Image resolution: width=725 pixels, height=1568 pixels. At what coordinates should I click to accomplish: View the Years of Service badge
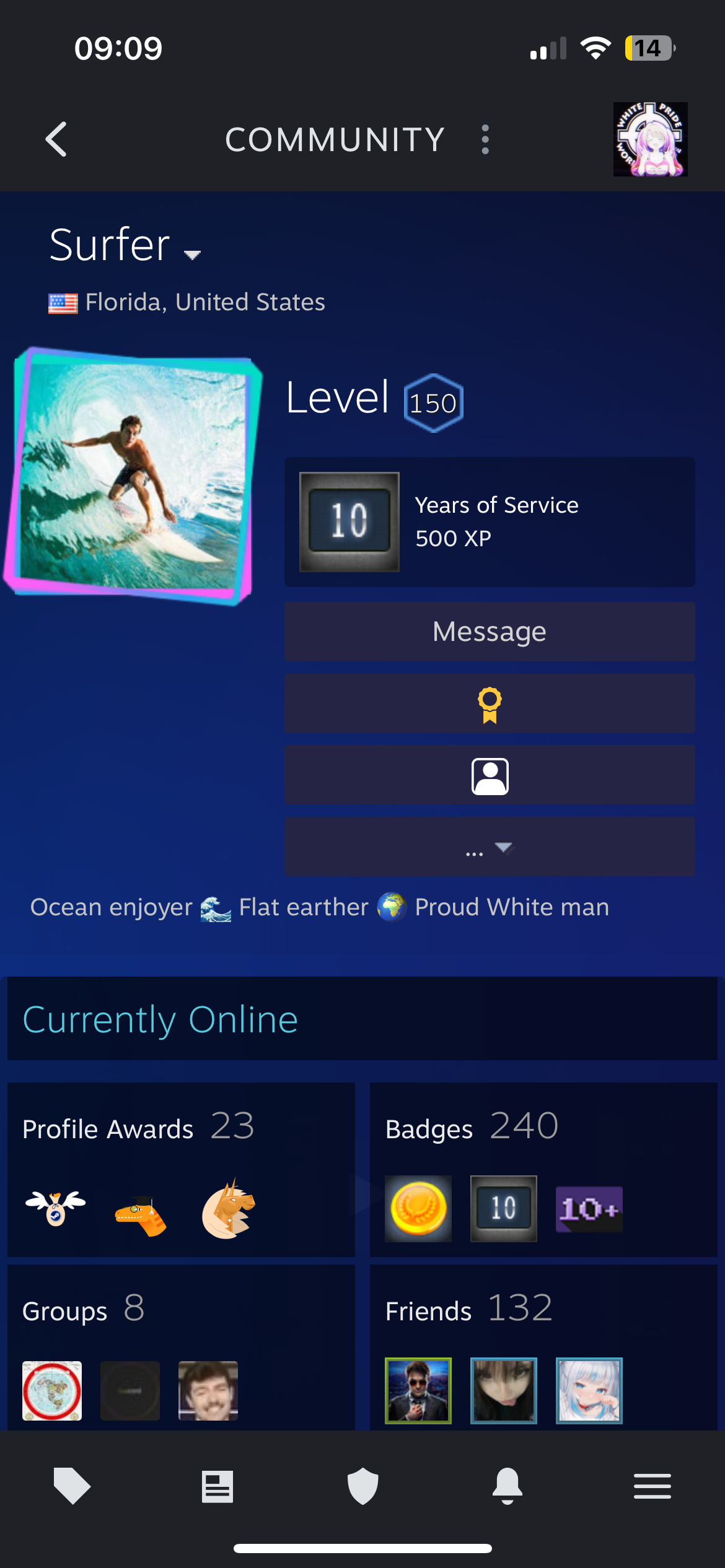(x=490, y=522)
